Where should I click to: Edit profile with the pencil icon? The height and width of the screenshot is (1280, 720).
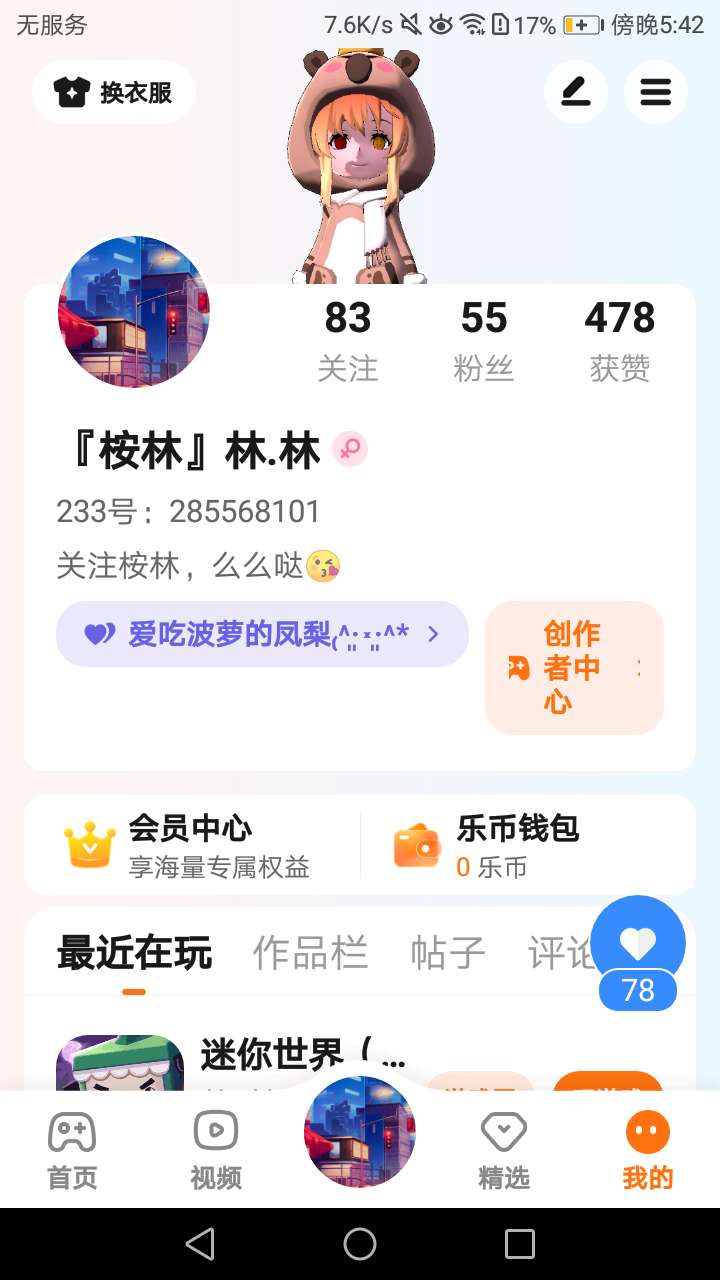[575, 92]
